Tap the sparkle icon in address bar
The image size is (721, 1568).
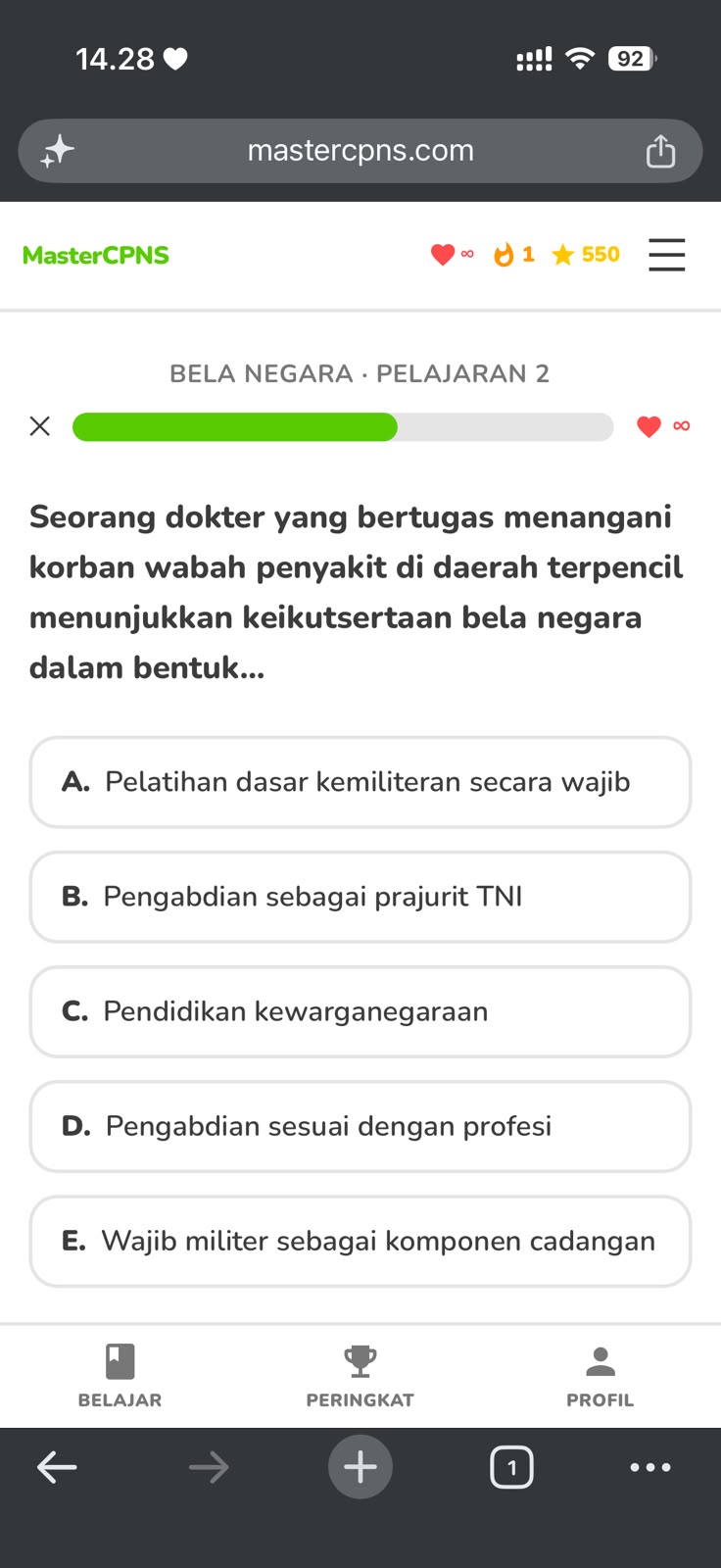click(x=57, y=151)
